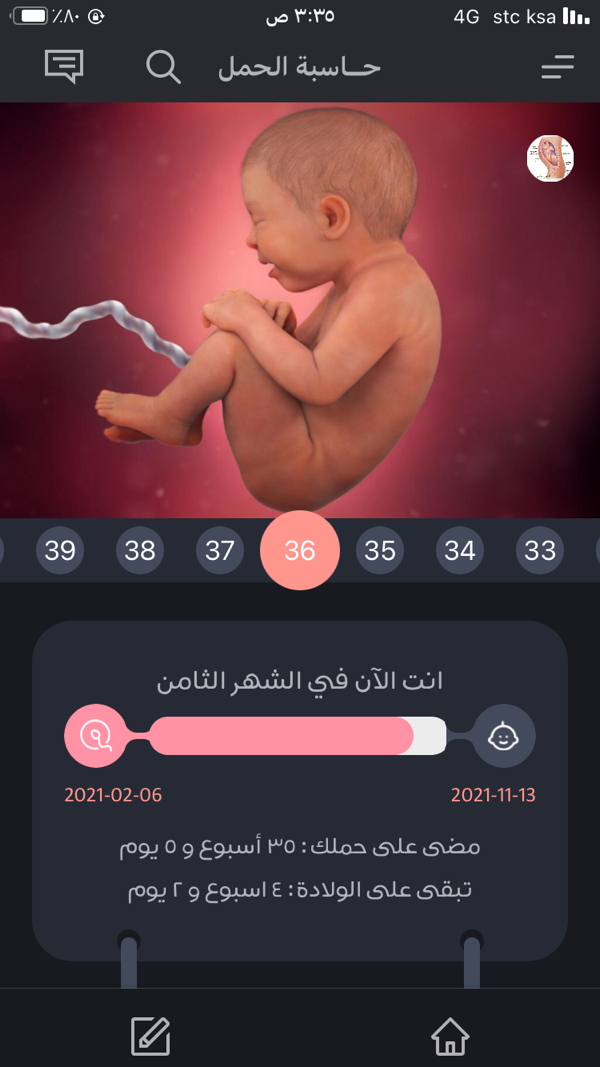Select week 35
The height and width of the screenshot is (1067, 600).
[x=380, y=550]
